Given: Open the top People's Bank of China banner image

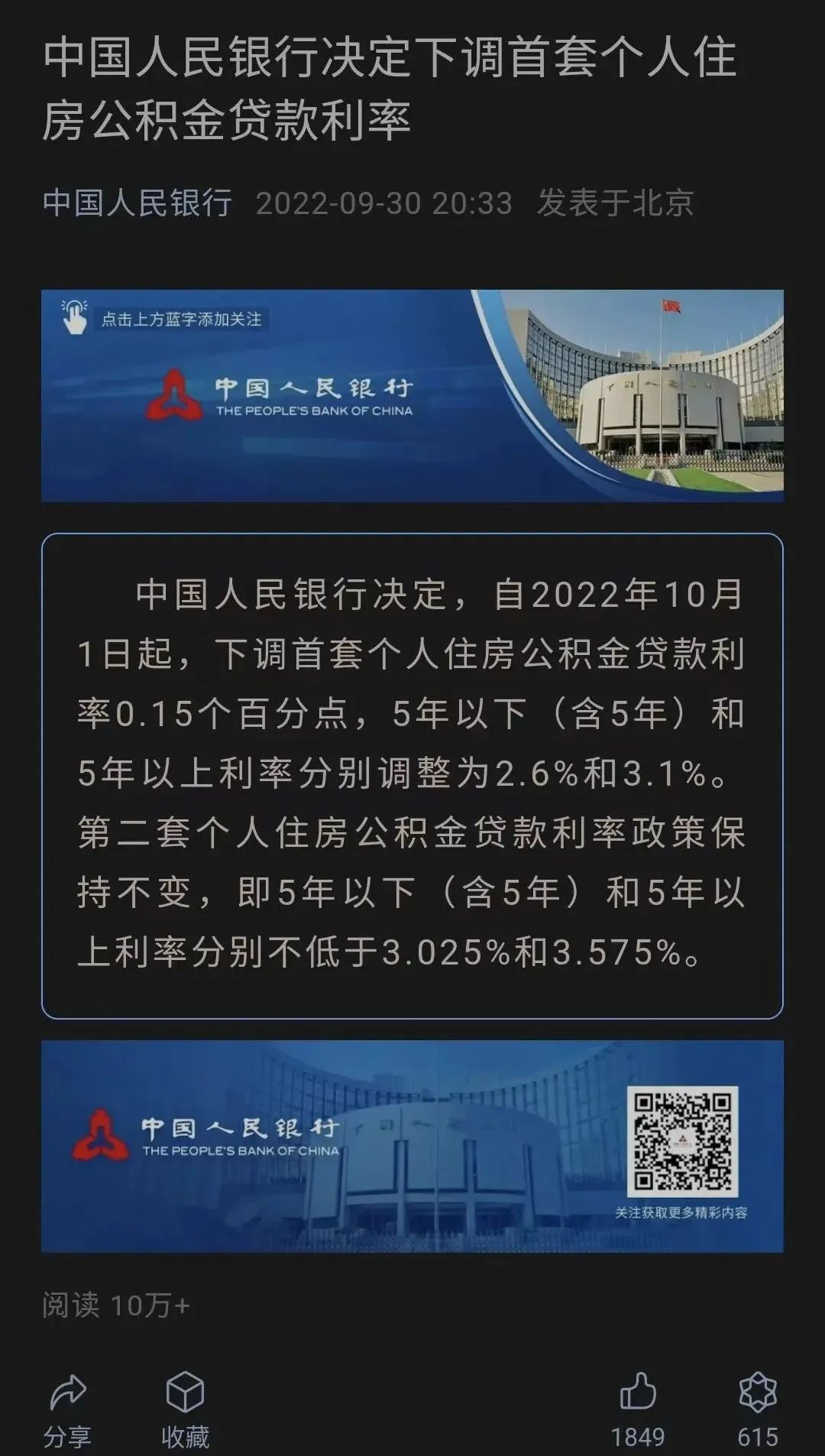Looking at the screenshot, I should click(x=412, y=396).
